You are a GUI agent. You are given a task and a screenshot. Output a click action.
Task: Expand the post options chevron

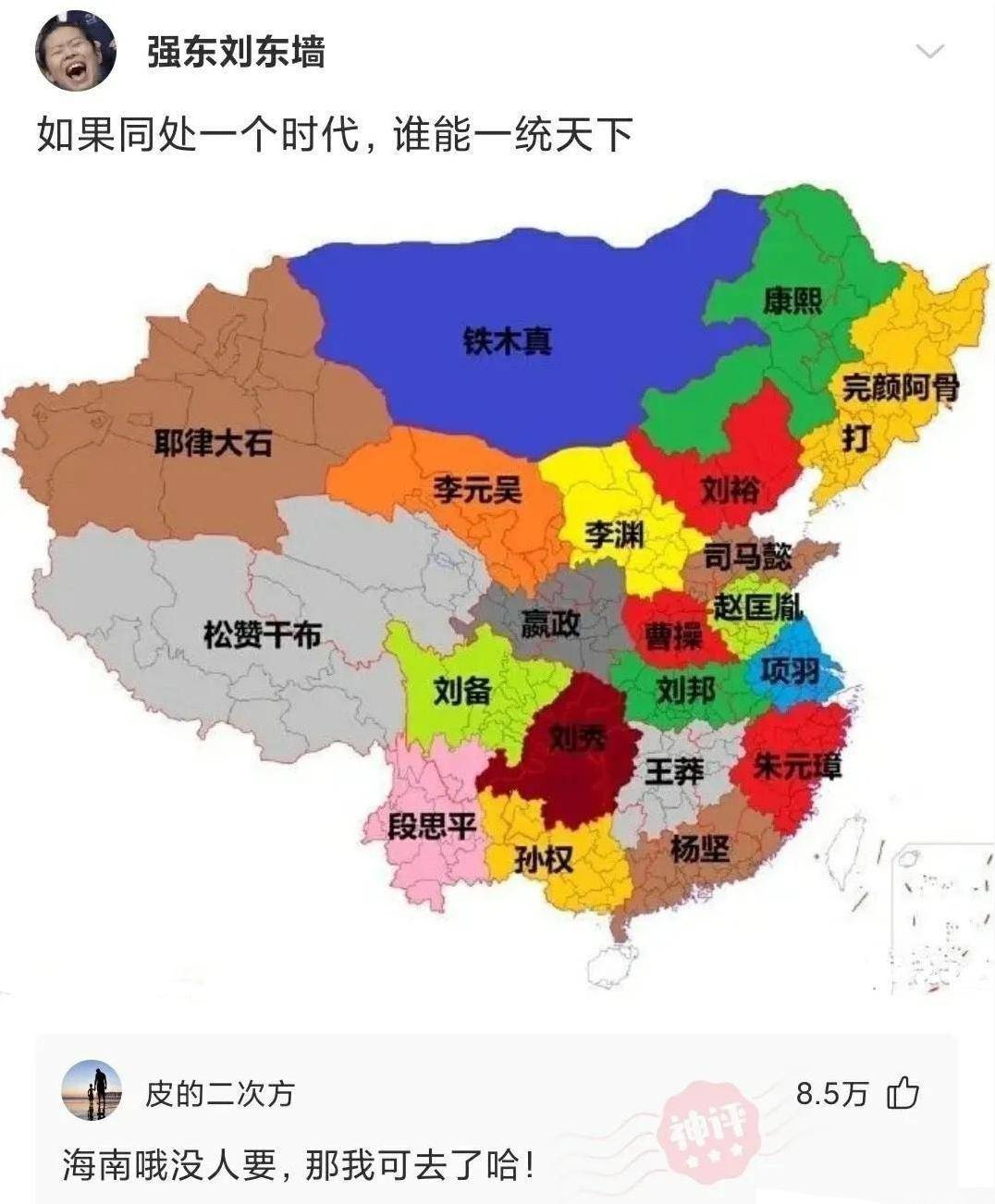[929, 52]
